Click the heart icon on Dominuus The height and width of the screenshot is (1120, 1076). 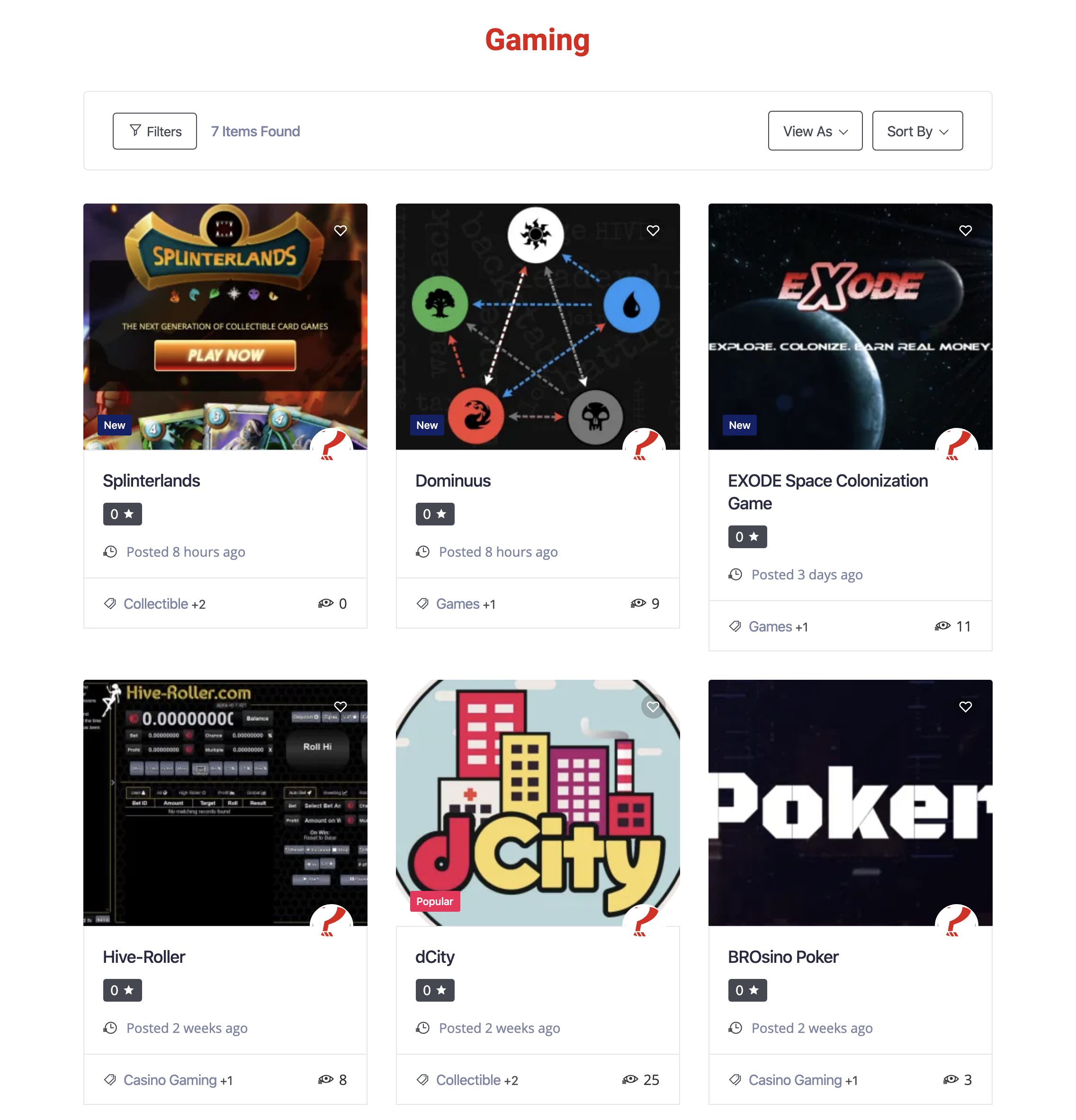[652, 230]
